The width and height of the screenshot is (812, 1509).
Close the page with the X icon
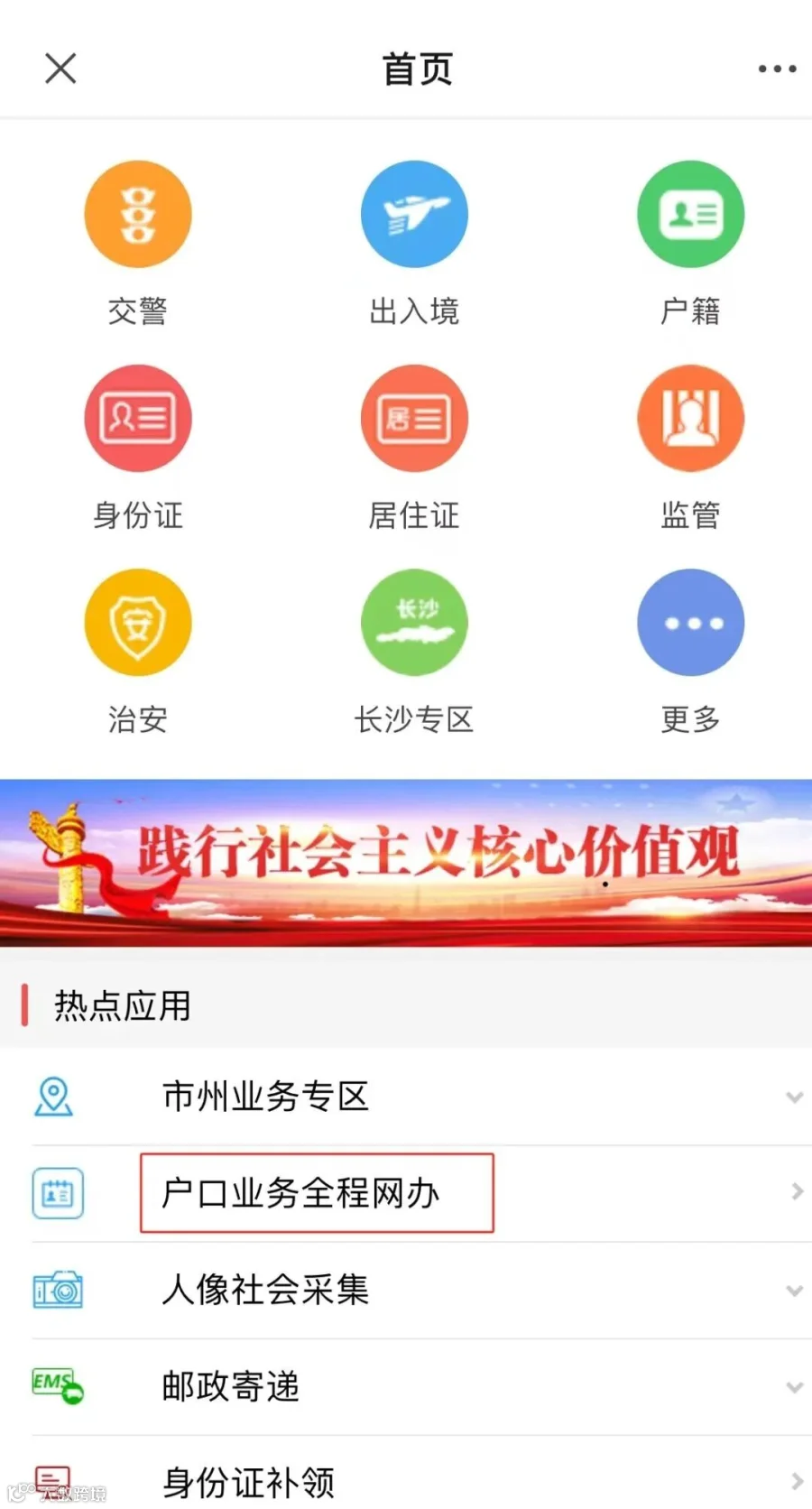60,68
